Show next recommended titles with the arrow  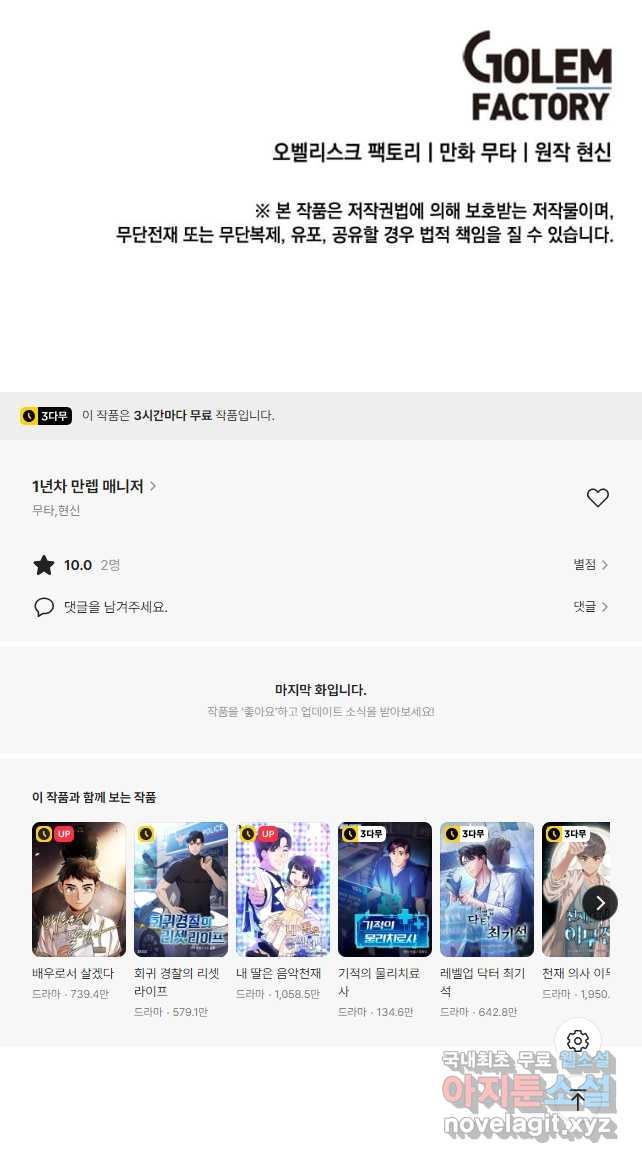point(600,903)
